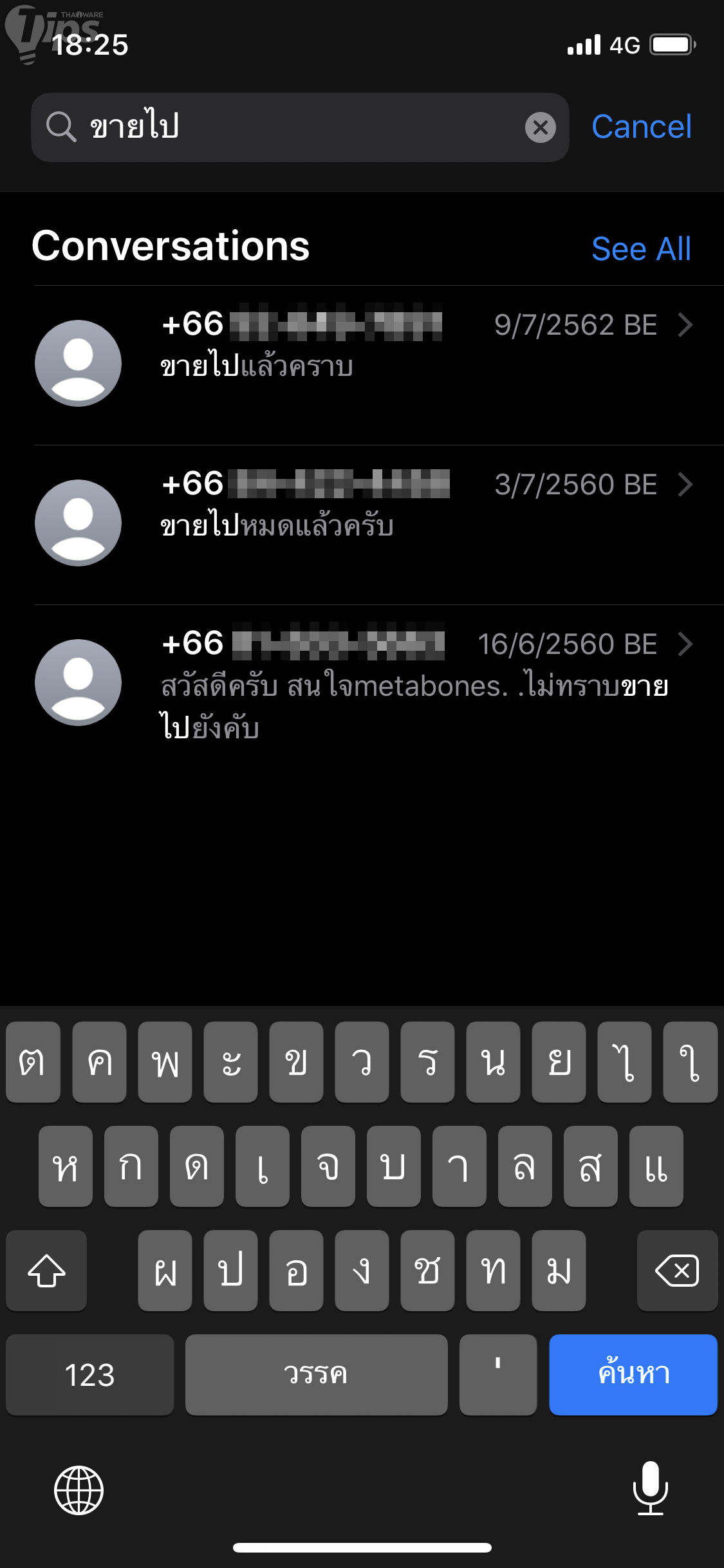Cancel the message search
724x1568 pixels.
[642, 127]
